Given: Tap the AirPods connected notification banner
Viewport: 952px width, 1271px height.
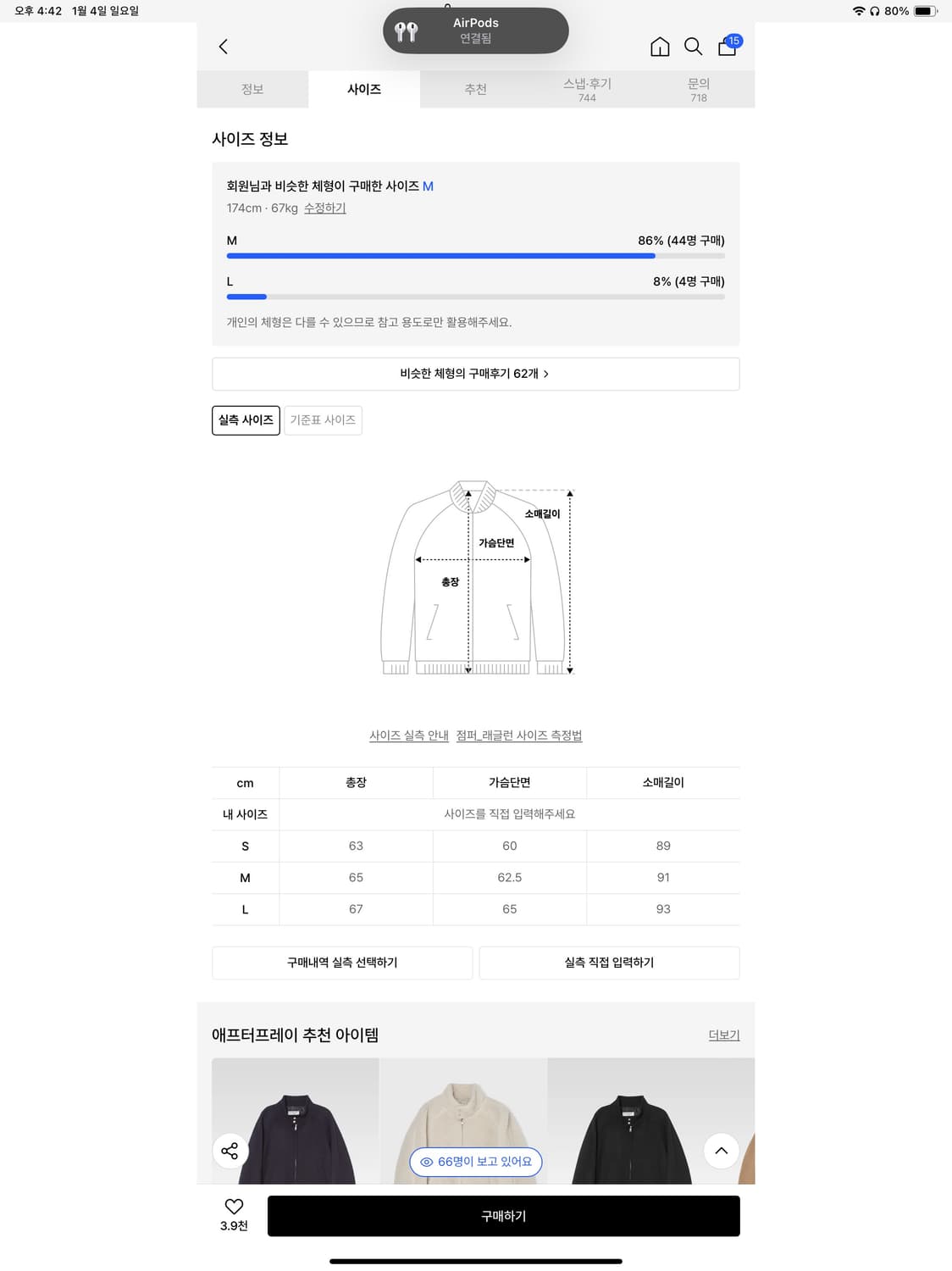Looking at the screenshot, I should 475,31.
